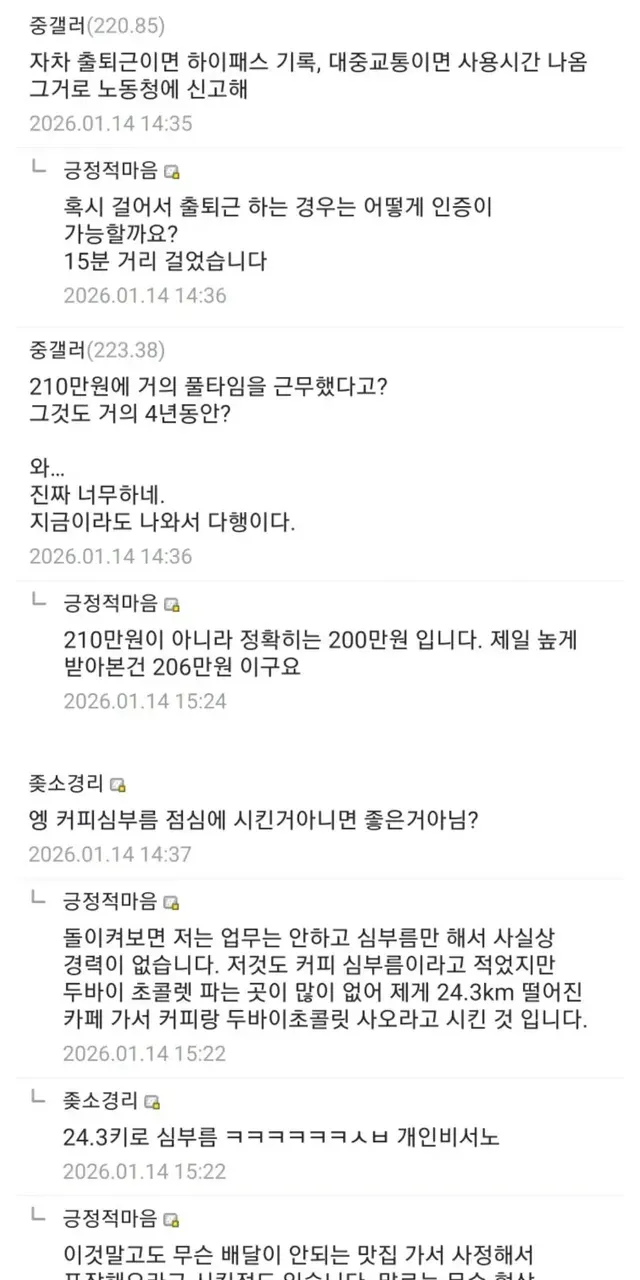Open 긍정적마음's profile on the 200만원 reply
Viewport: 640px width, 1280px height.
110,602
